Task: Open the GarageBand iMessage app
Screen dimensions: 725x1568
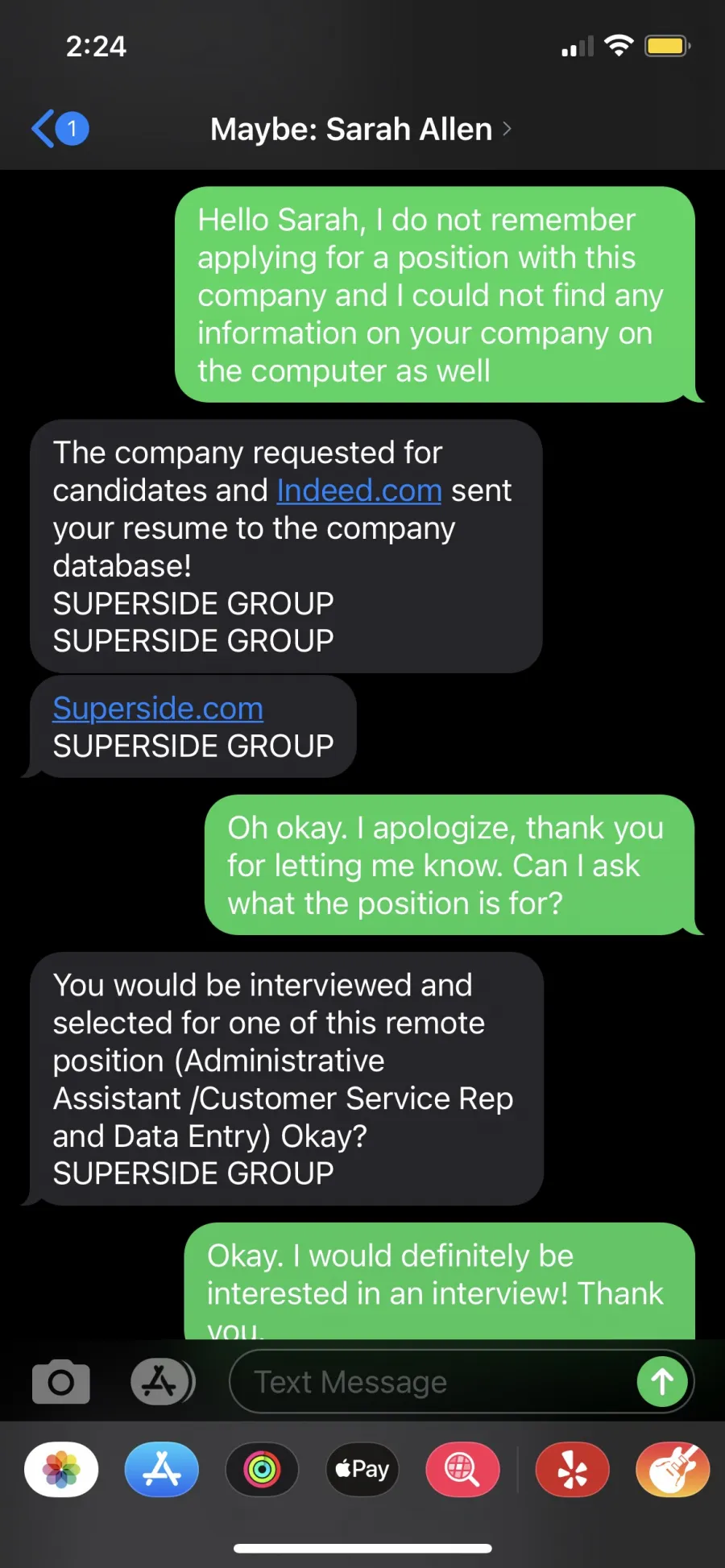Action: point(673,1470)
